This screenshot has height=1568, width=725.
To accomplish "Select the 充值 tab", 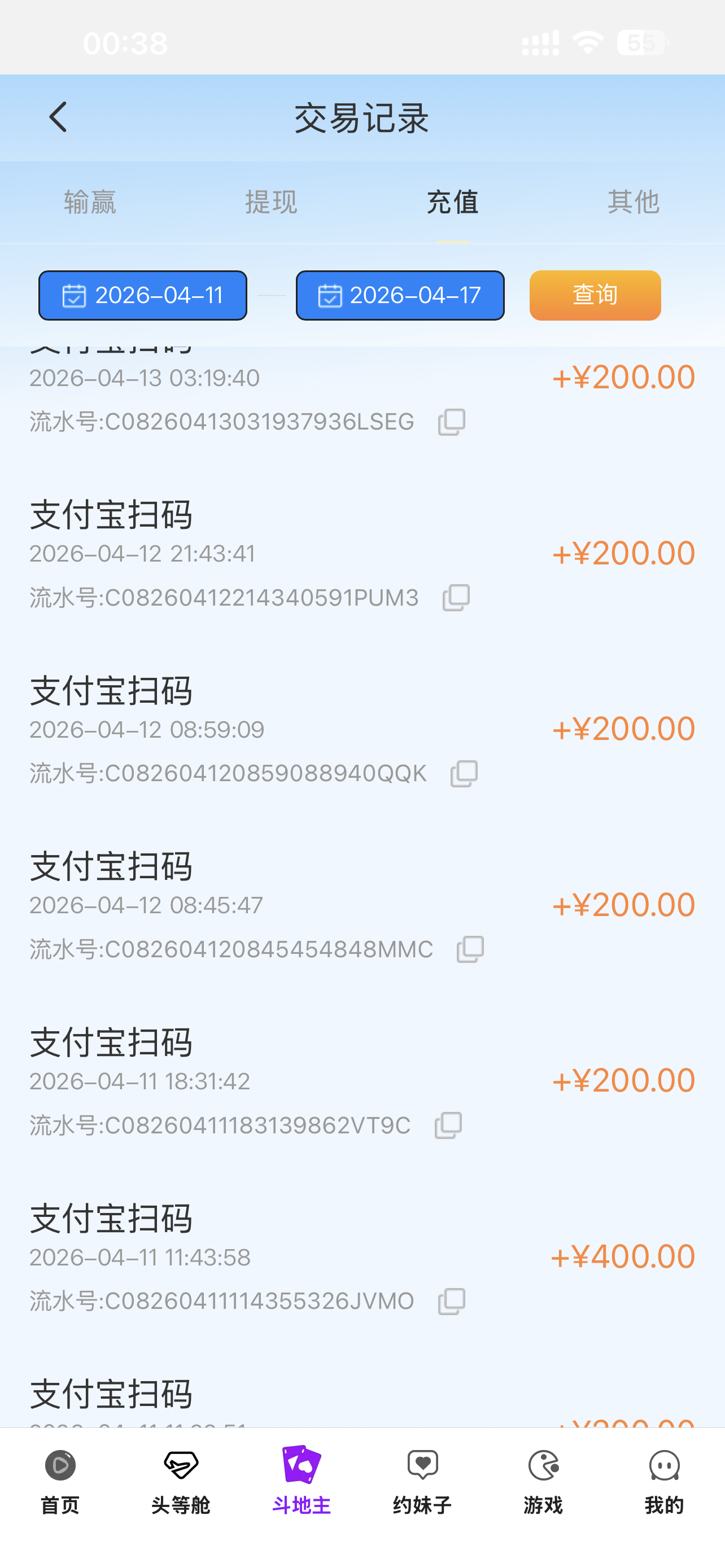I will [x=452, y=202].
